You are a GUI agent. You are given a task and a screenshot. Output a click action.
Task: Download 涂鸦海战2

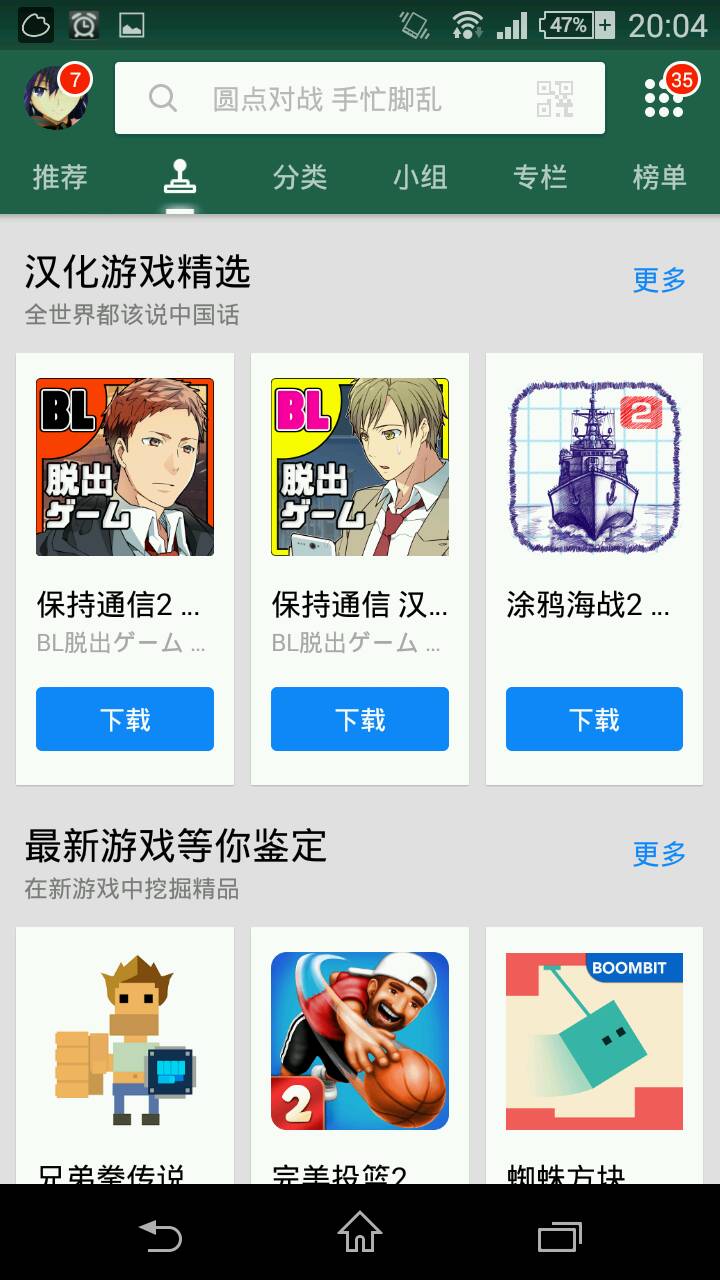(594, 719)
